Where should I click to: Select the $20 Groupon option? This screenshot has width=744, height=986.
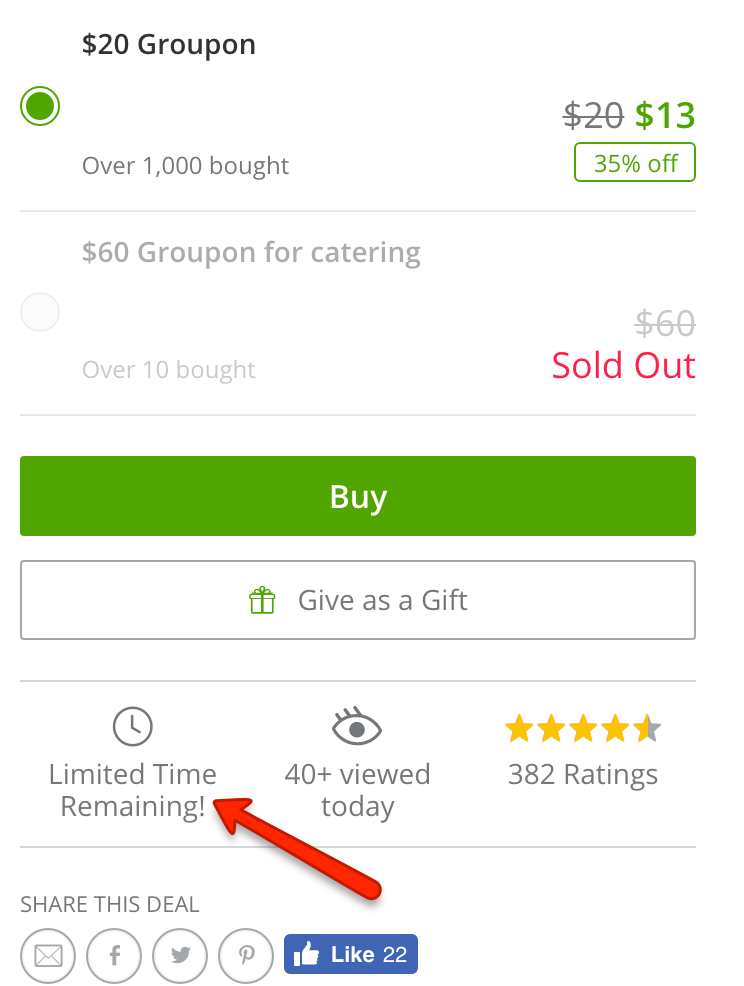pyautogui.click(x=40, y=106)
